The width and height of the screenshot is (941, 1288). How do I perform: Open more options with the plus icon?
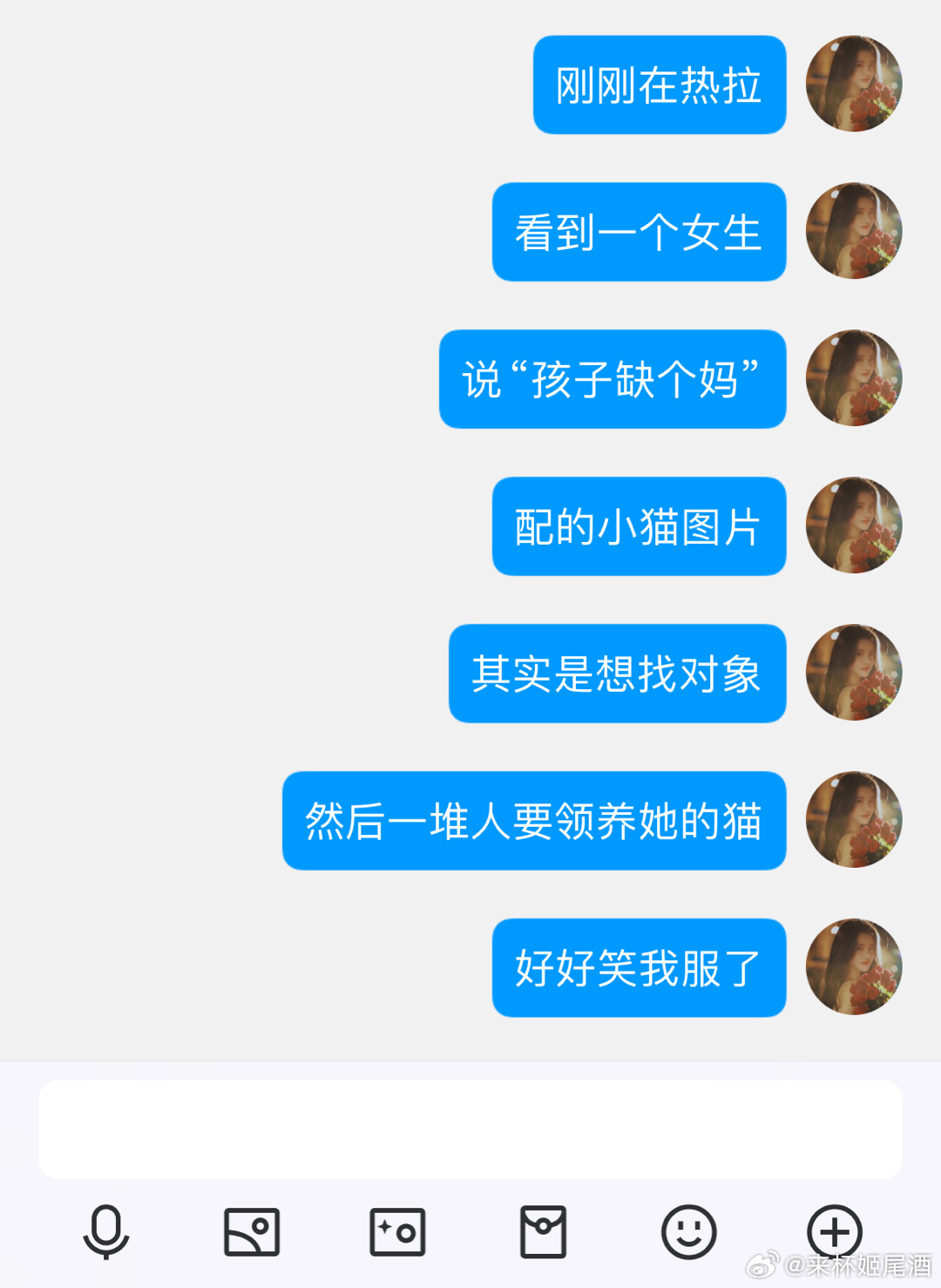coord(834,1231)
